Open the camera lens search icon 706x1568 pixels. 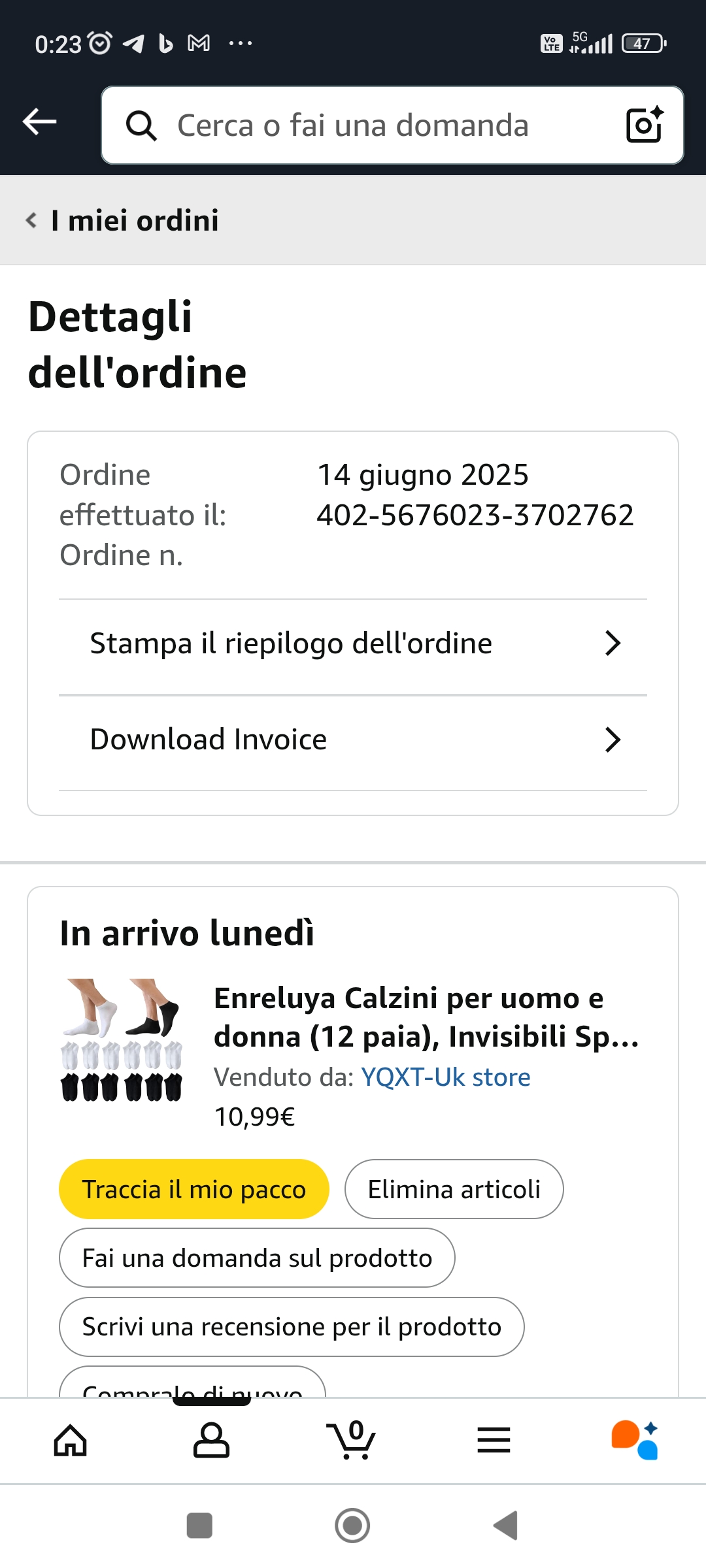tap(645, 124)
